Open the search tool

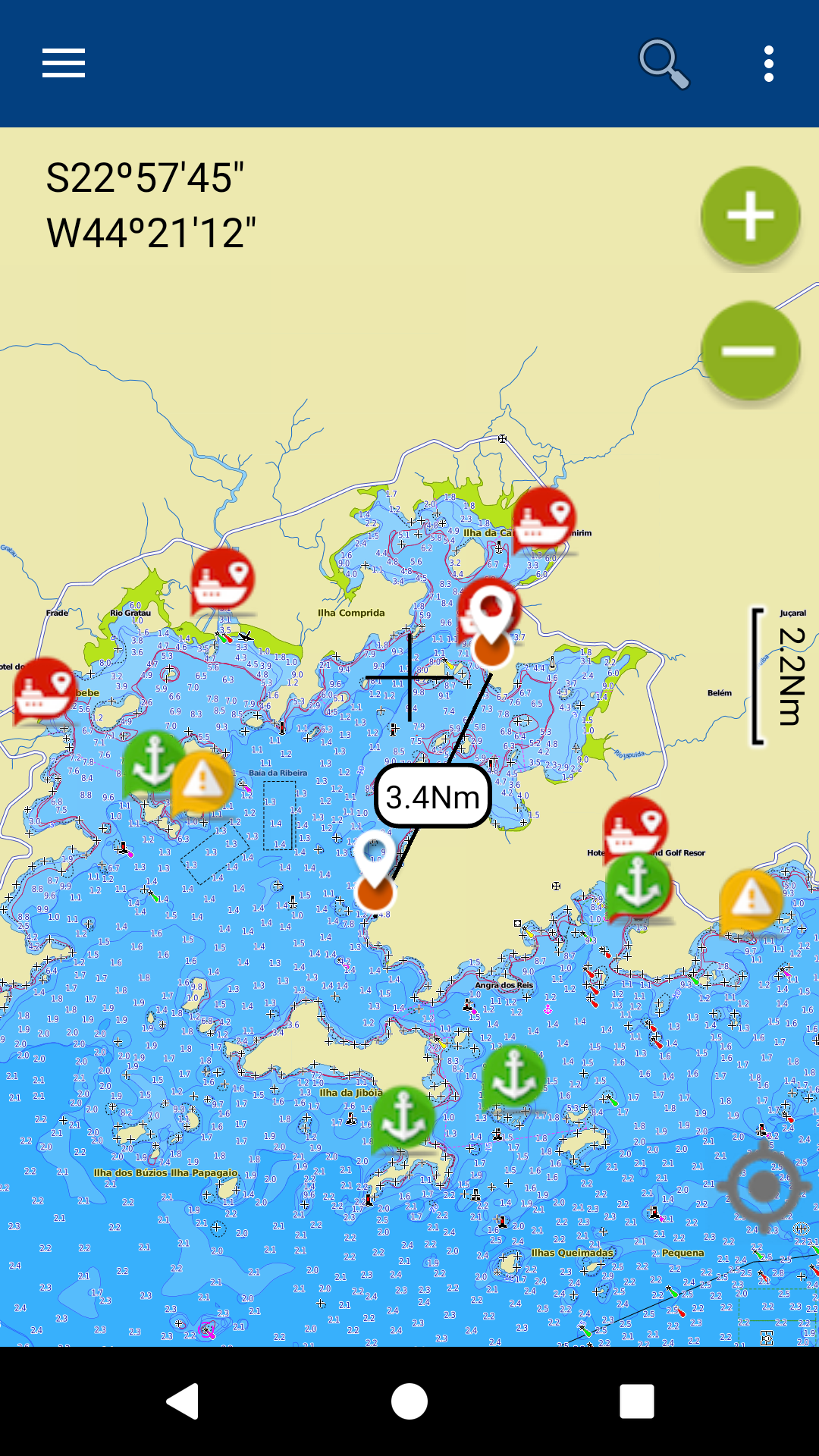click(x=663, y=64)
